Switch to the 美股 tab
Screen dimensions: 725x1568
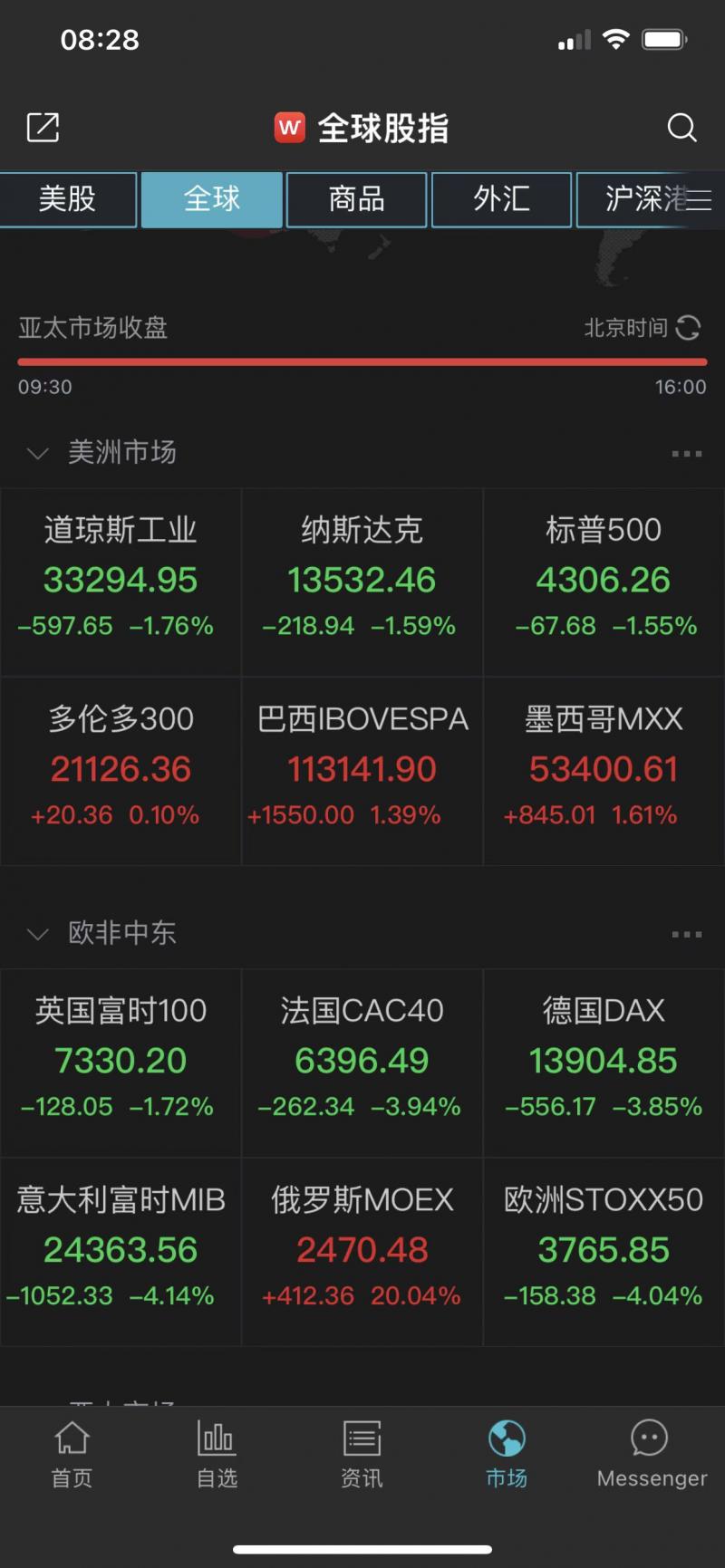68,199
